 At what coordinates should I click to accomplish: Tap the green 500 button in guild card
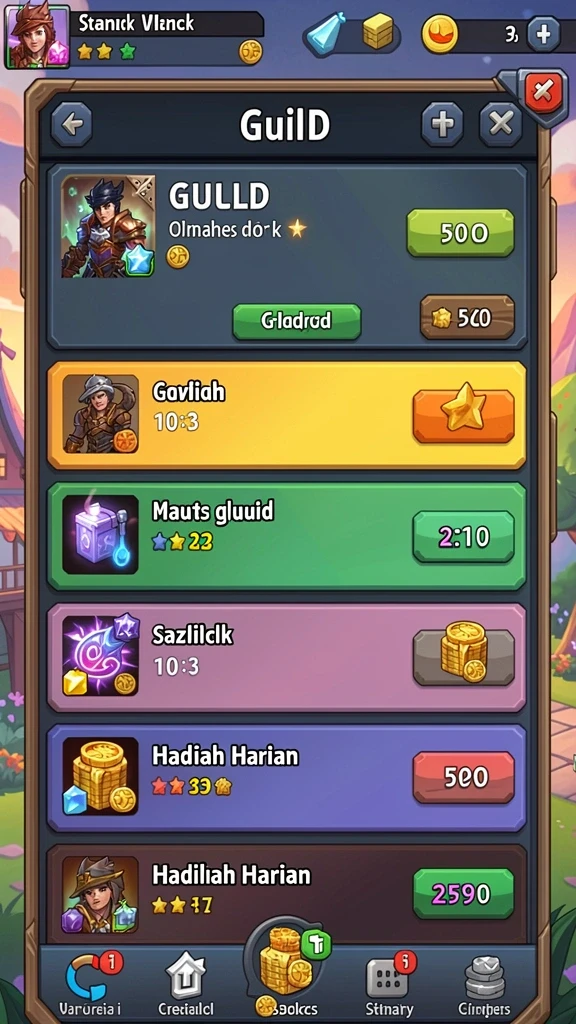point(460,233)
